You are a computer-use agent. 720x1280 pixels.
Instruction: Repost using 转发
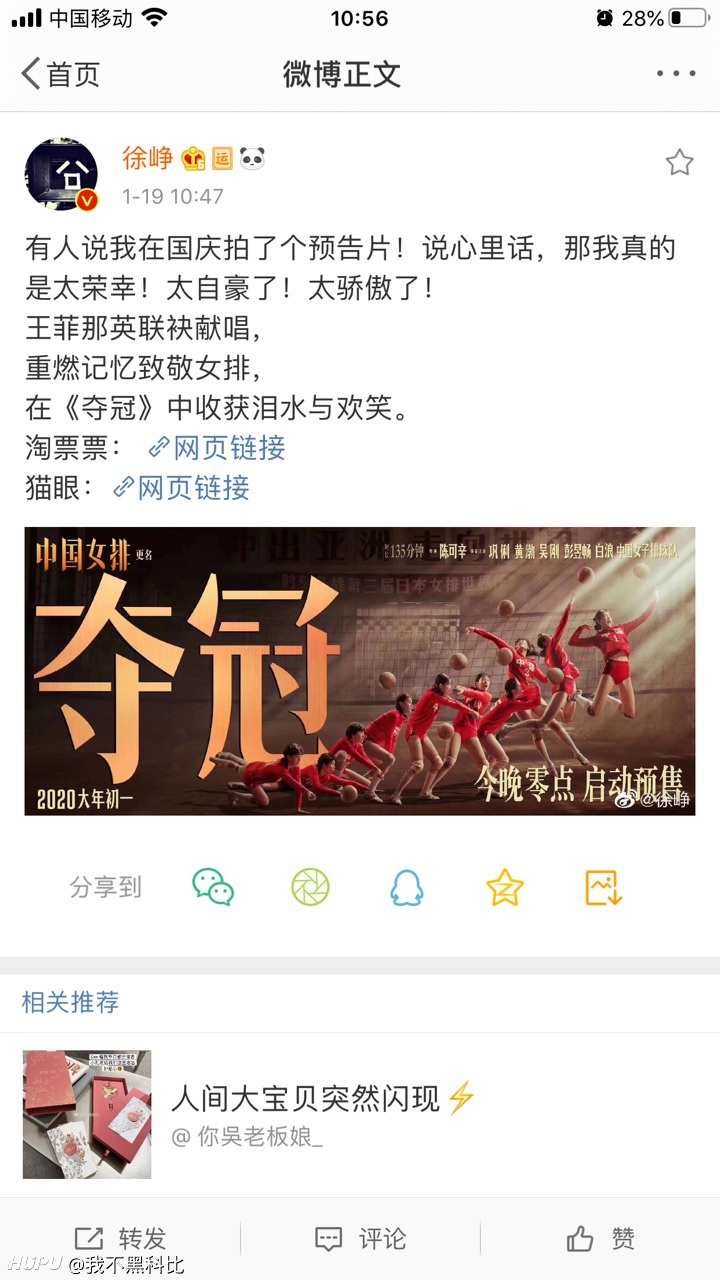click(x=120, y=1240)
